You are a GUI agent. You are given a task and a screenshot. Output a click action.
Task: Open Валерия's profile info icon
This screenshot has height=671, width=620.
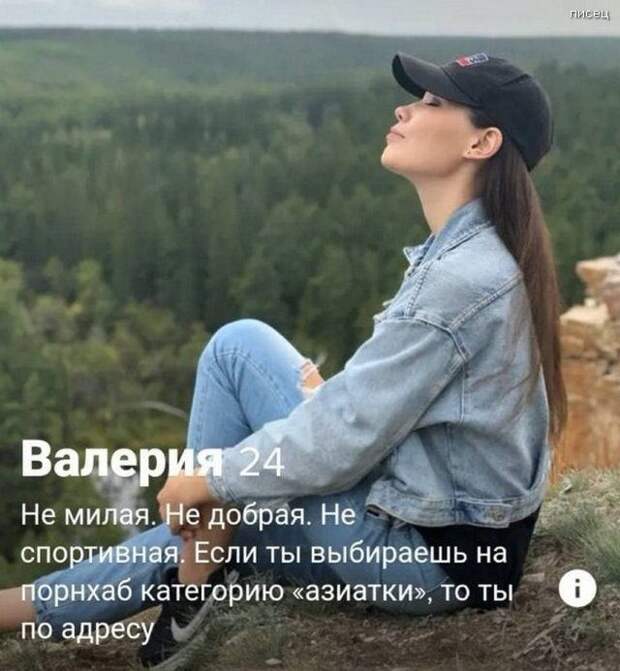[x=577, y=588]
